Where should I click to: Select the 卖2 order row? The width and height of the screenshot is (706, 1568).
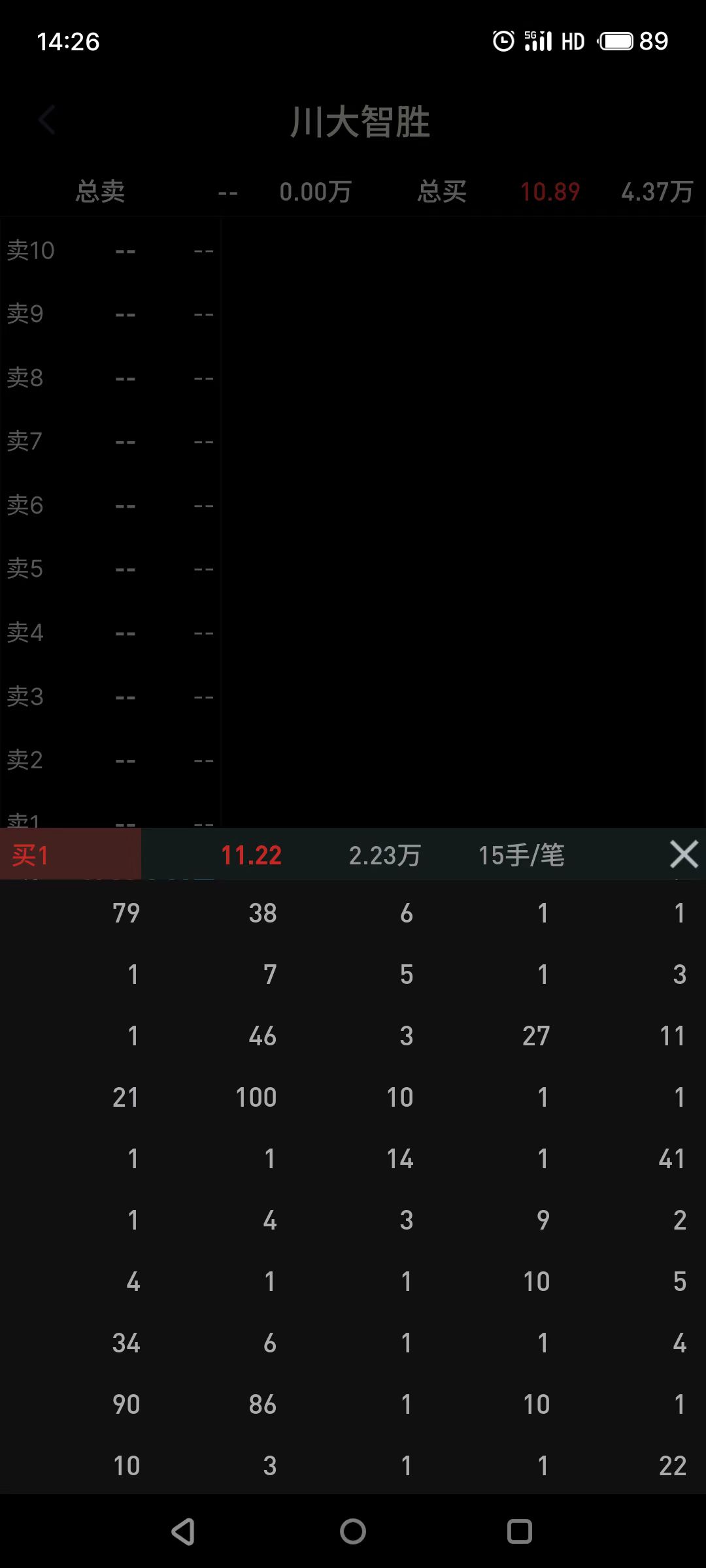[110, 760]
